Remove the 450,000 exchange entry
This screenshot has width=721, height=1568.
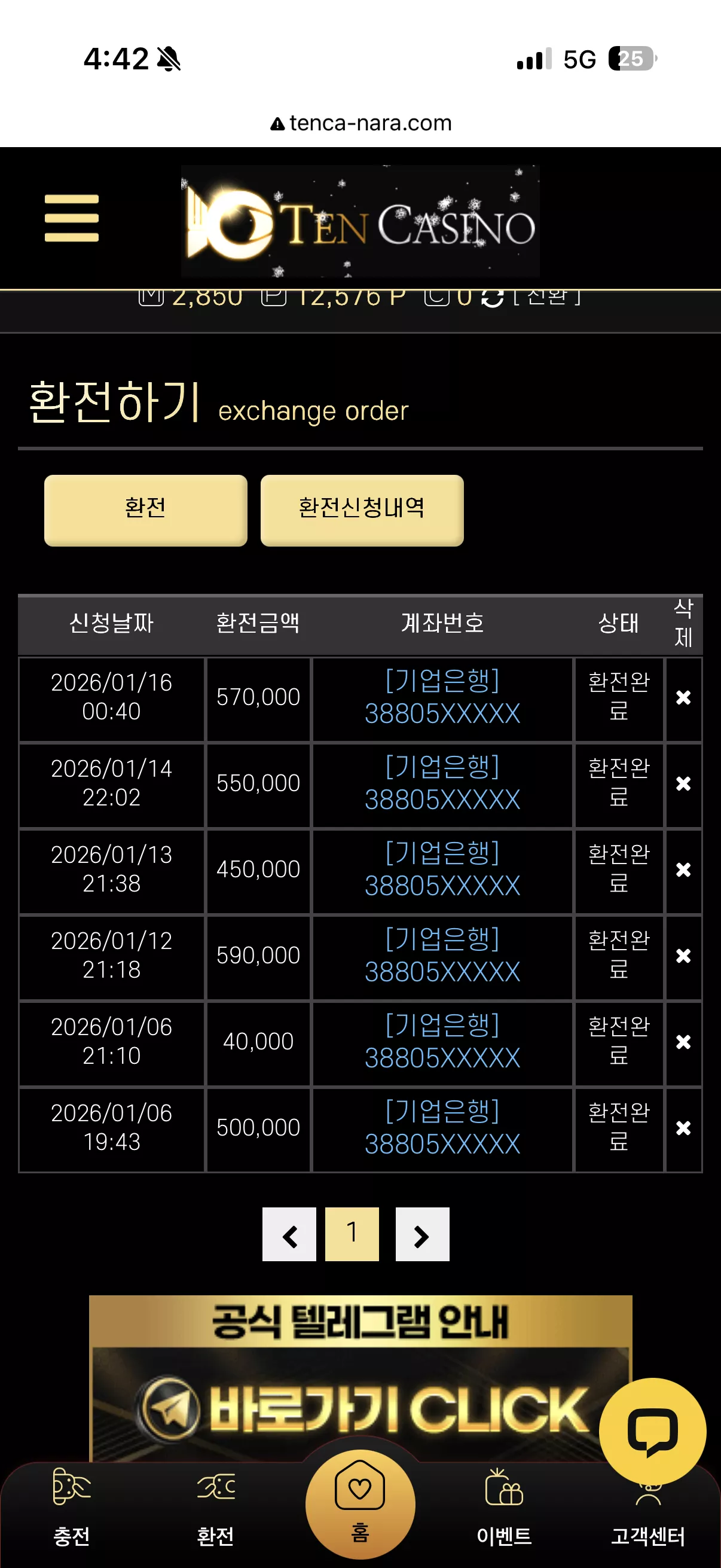click(683, 870)
